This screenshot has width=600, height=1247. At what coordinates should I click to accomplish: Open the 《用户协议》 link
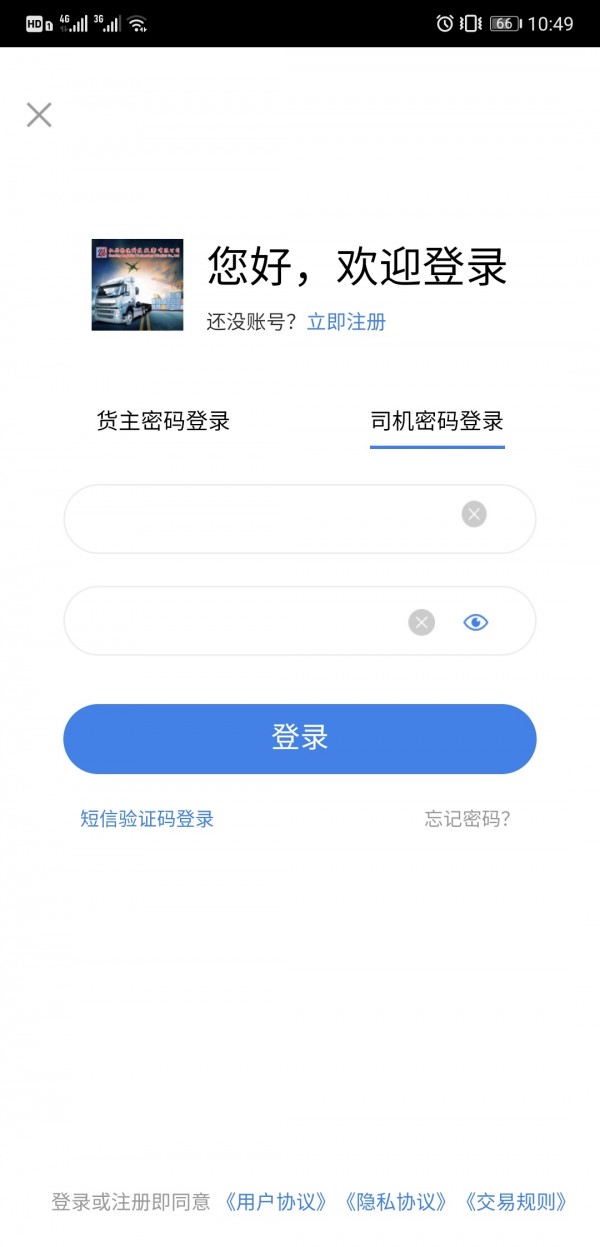pos(276,1202)
